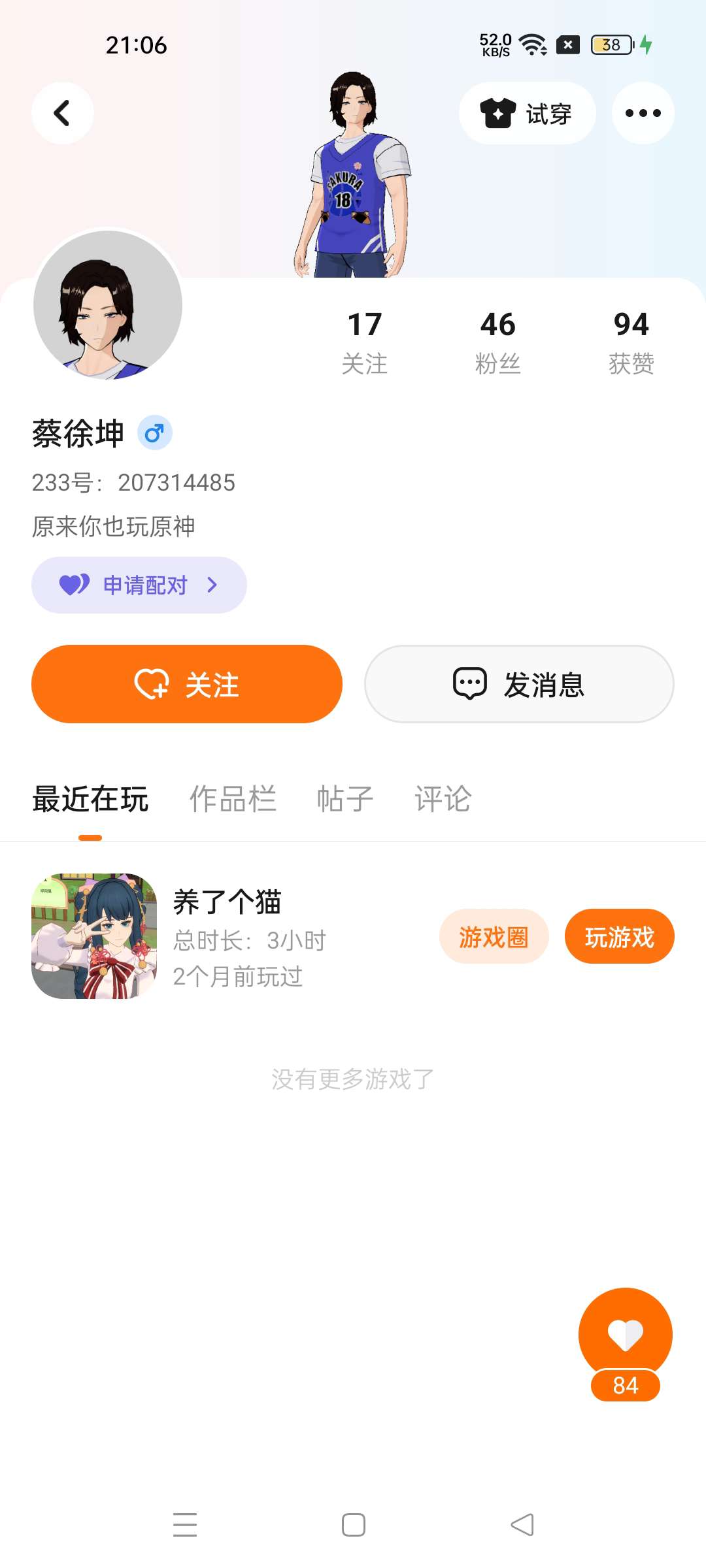Viewport: 706px width, 1568px height.
Task: Switch to the 评论 tab
Action: [443, 798]
